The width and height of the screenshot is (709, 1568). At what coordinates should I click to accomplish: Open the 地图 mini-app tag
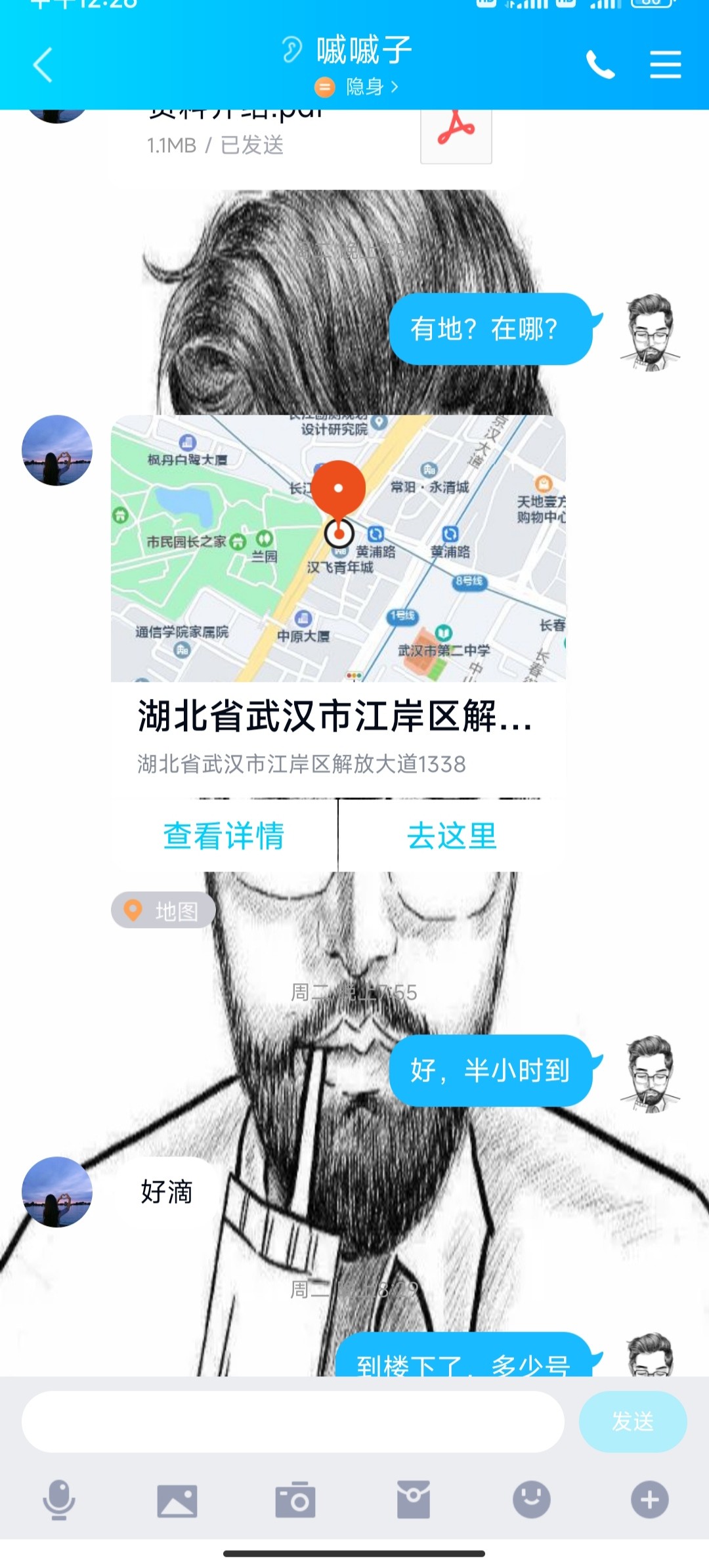163,911
